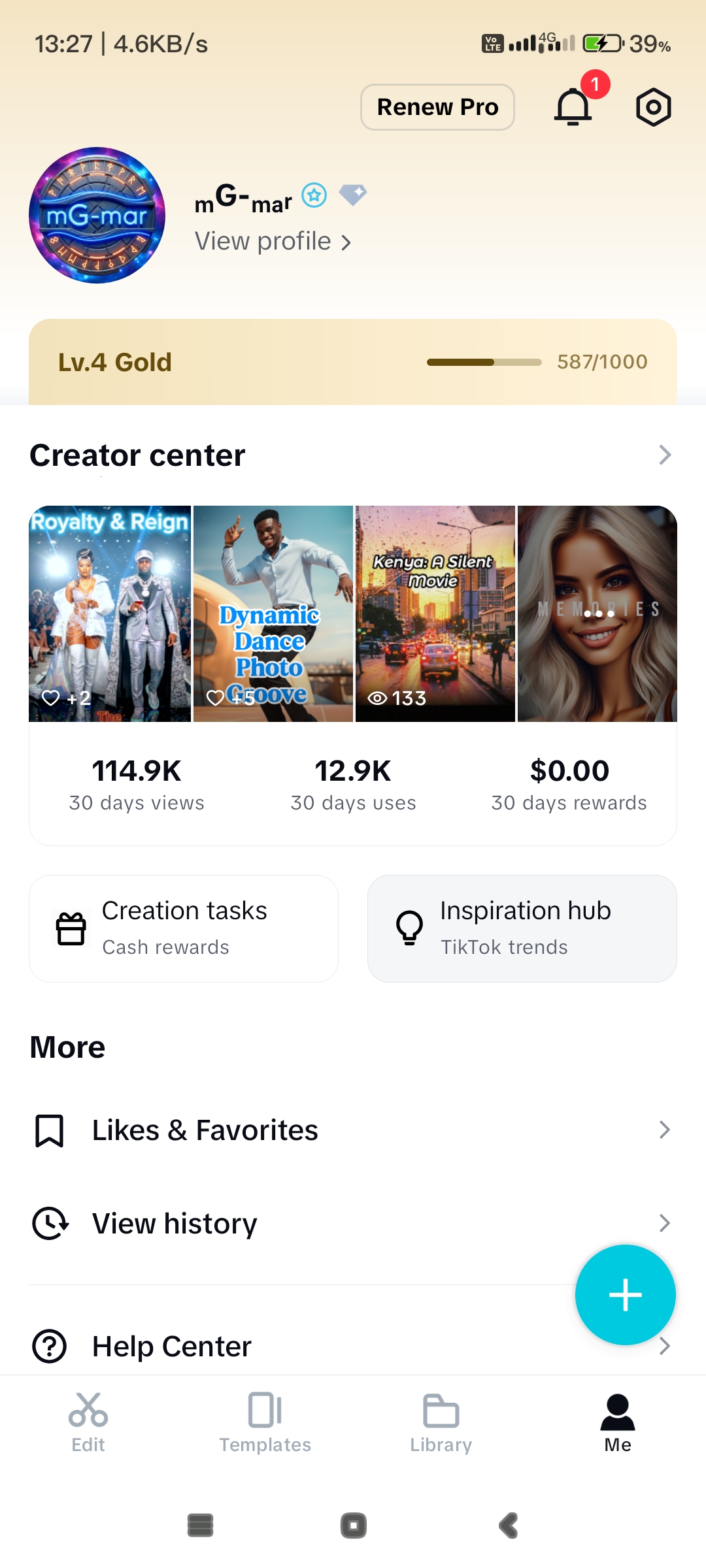Open the notifications bell
706x1568 pixels.
(573, 106)
